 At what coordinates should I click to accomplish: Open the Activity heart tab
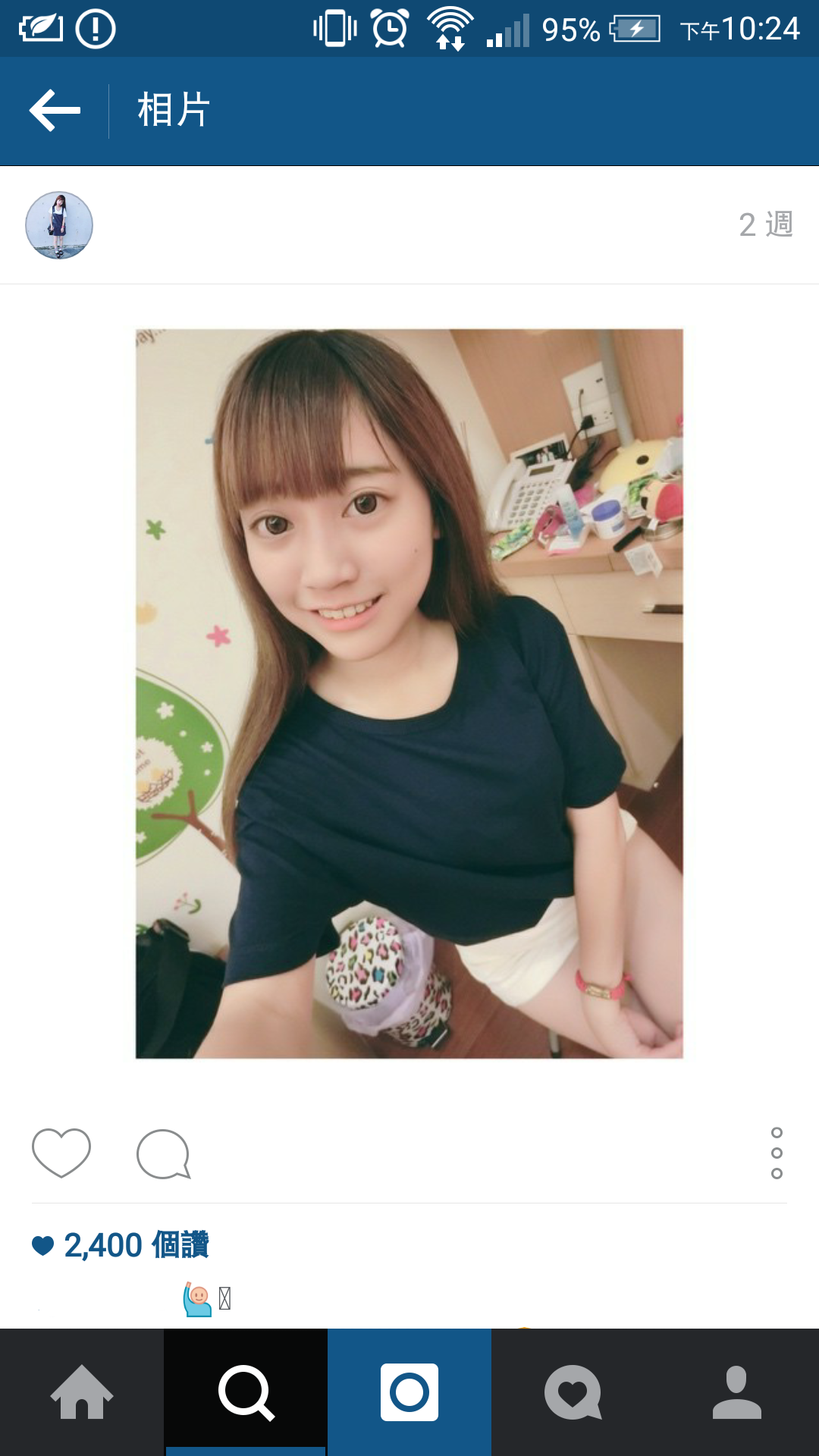(x=573, y=1392)
